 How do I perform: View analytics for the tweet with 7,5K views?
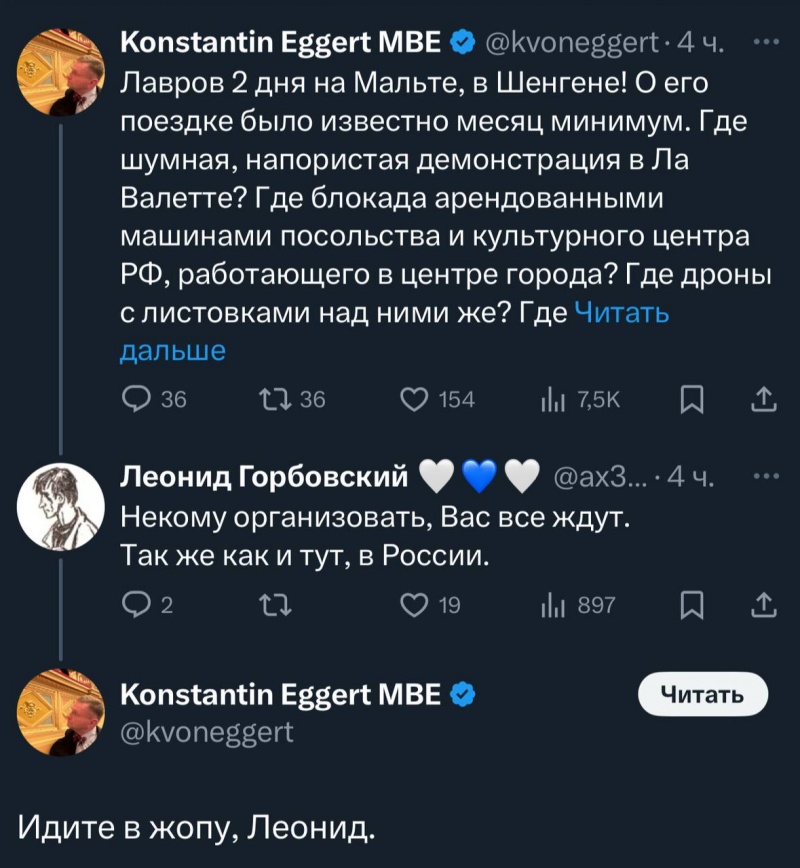(549, 400)
